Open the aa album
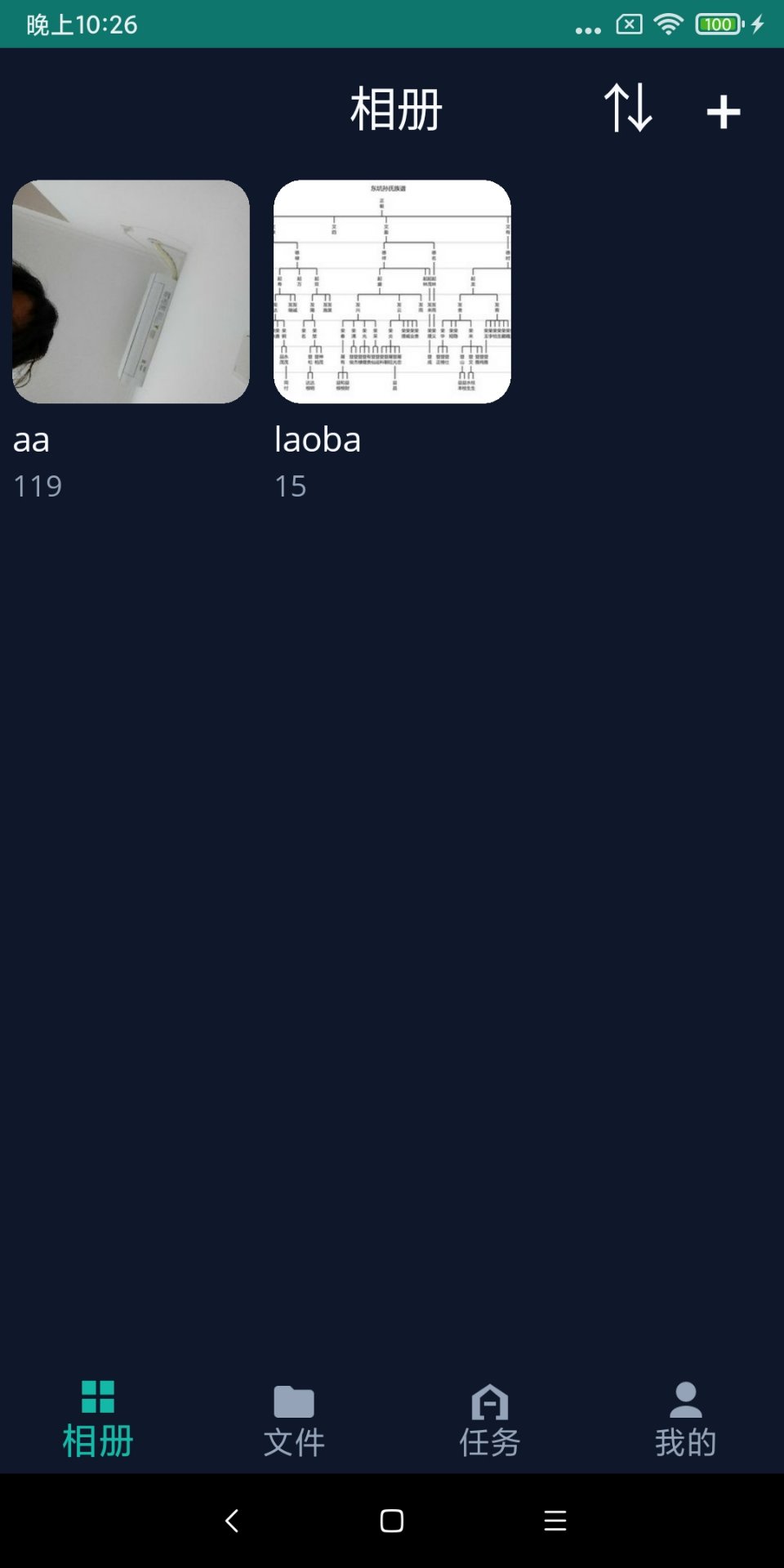The height and width of the screenshot is (1568, 784). 131,292
